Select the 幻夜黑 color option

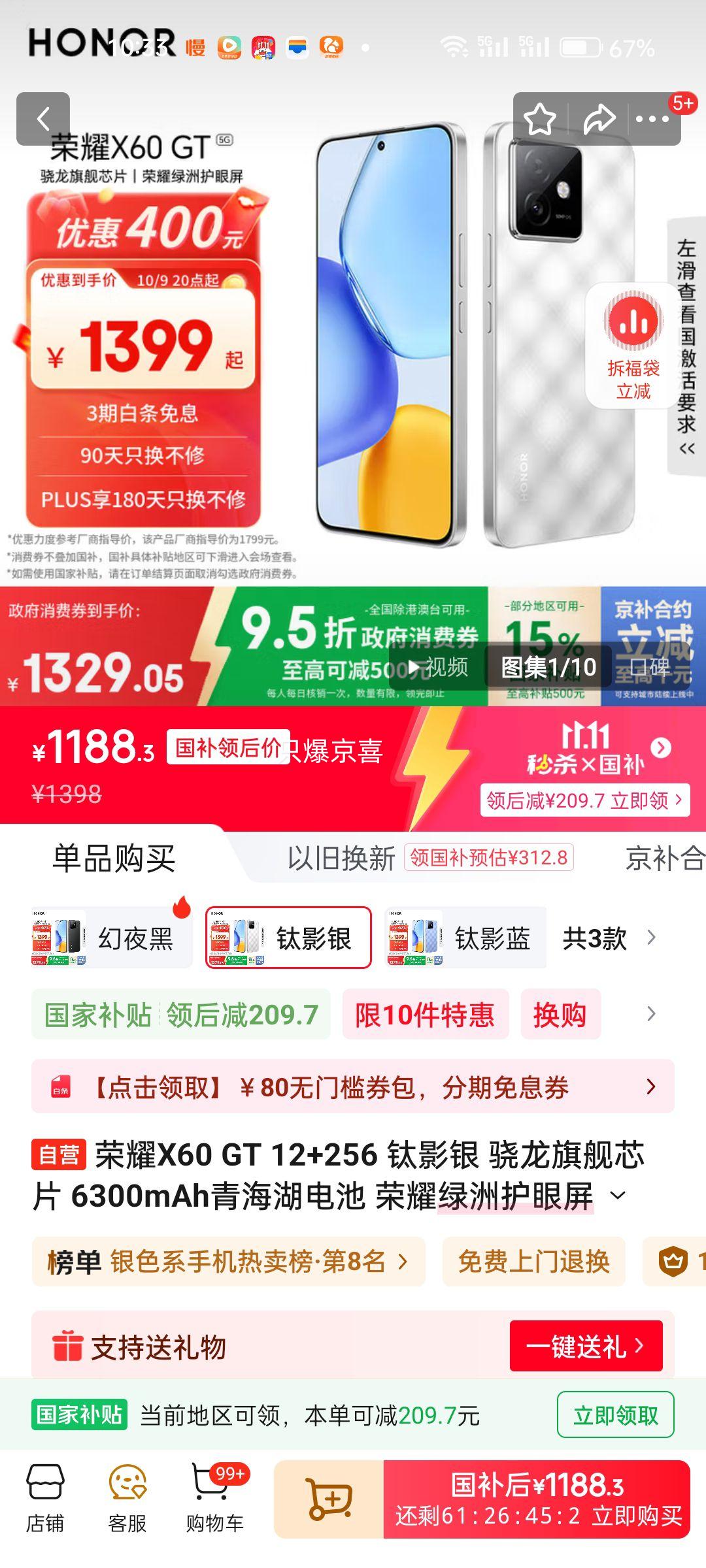tap(111, 938)
